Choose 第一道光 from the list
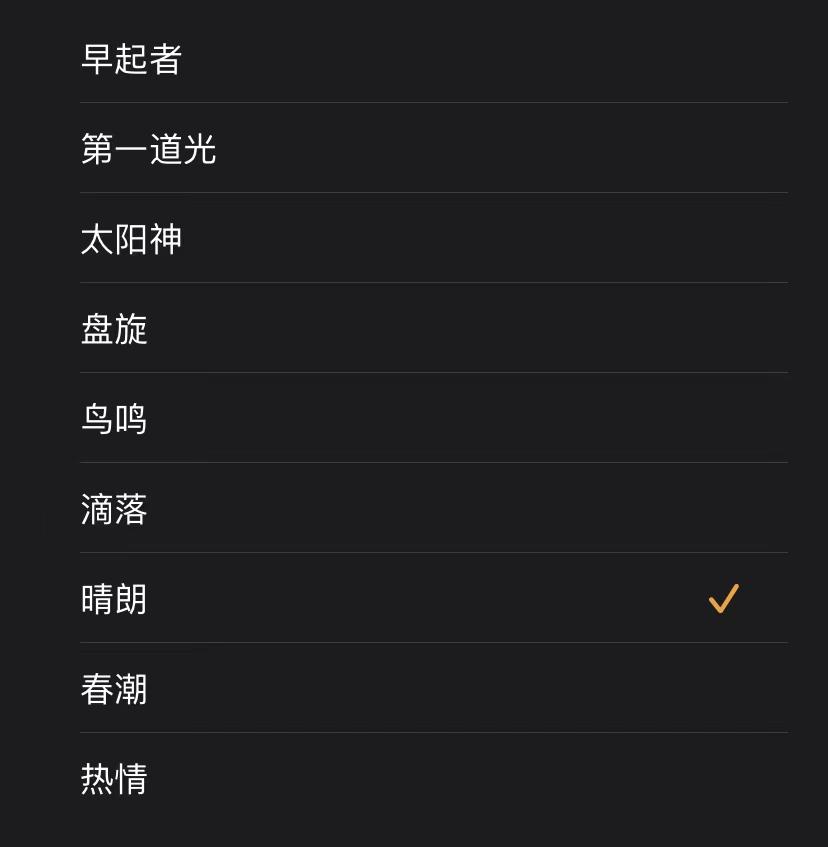 click(148, 149)
